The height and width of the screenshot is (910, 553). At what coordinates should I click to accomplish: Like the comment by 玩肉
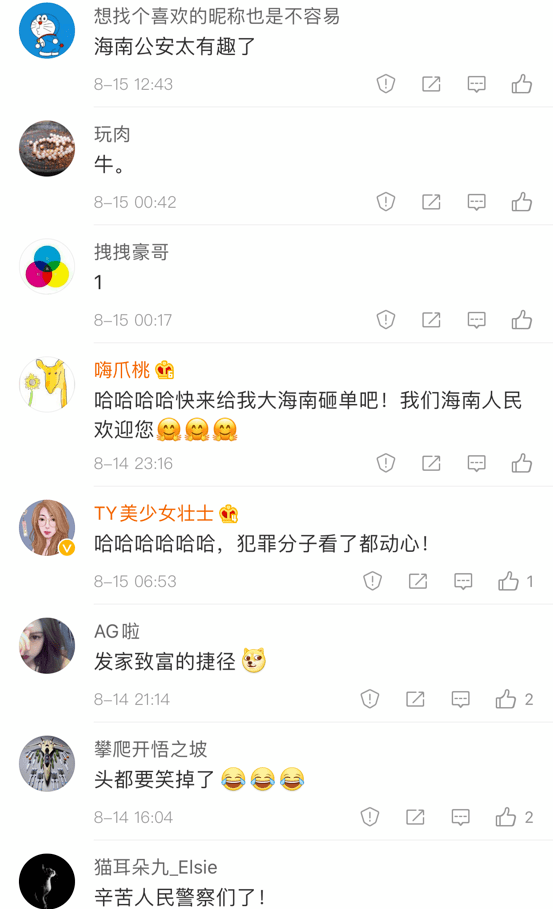click(522, 202)
